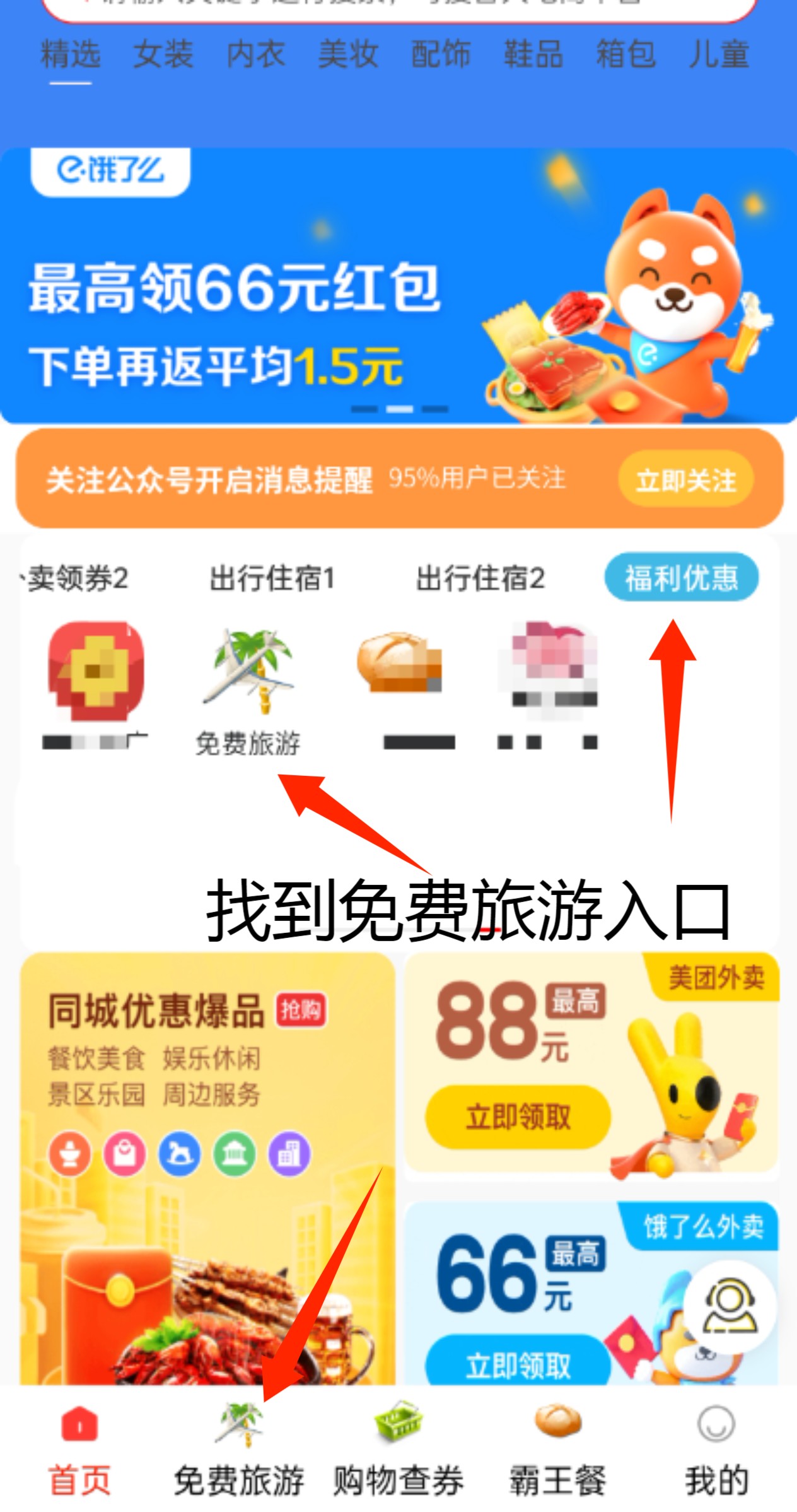Image resolution: width=797 pixels, height=1512 pixels.
Task: Open the 同城优惠爆品 card
Action: tap(207, 1167)
